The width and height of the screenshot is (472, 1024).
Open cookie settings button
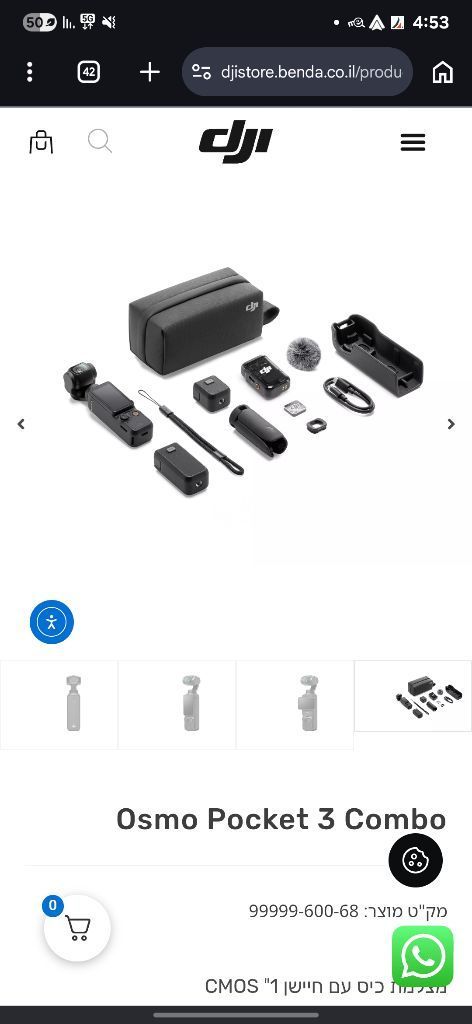pos(415,859)
